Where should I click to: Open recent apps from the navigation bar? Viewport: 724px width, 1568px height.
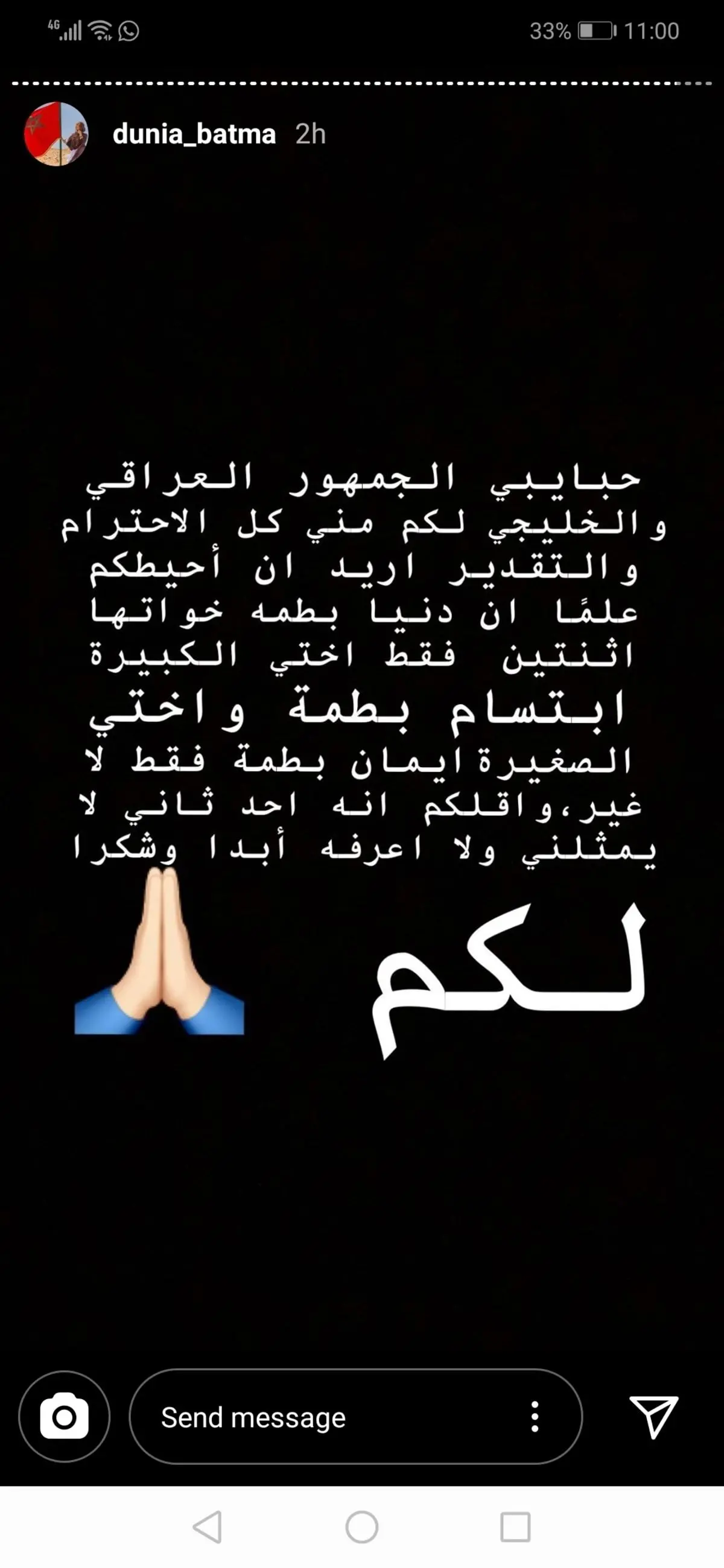tap(515, 1526)
